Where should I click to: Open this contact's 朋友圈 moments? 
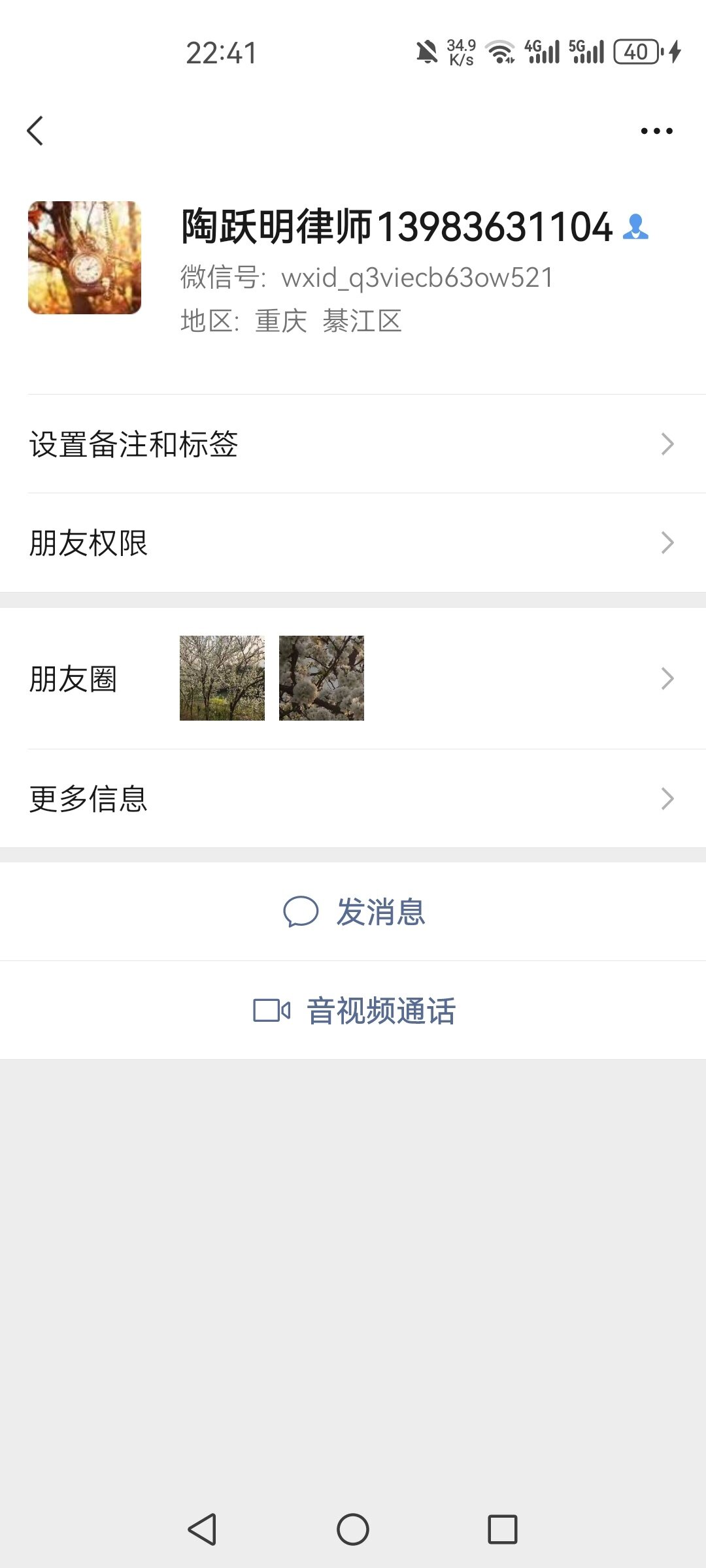click(353, 678)
